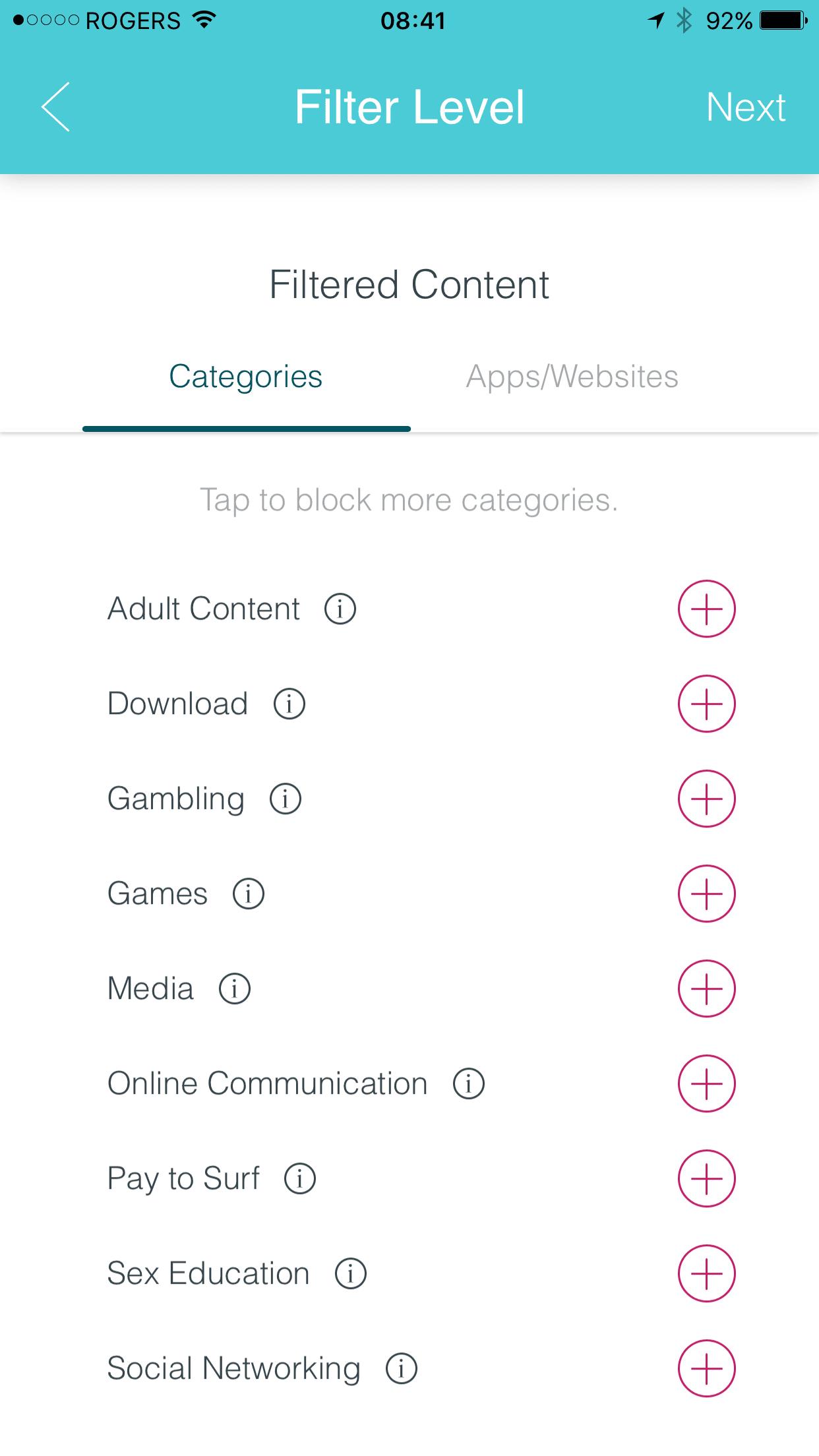Show info about Adult Content
The width and height of the screenshot is (819, 1456).
click(340, 609)
